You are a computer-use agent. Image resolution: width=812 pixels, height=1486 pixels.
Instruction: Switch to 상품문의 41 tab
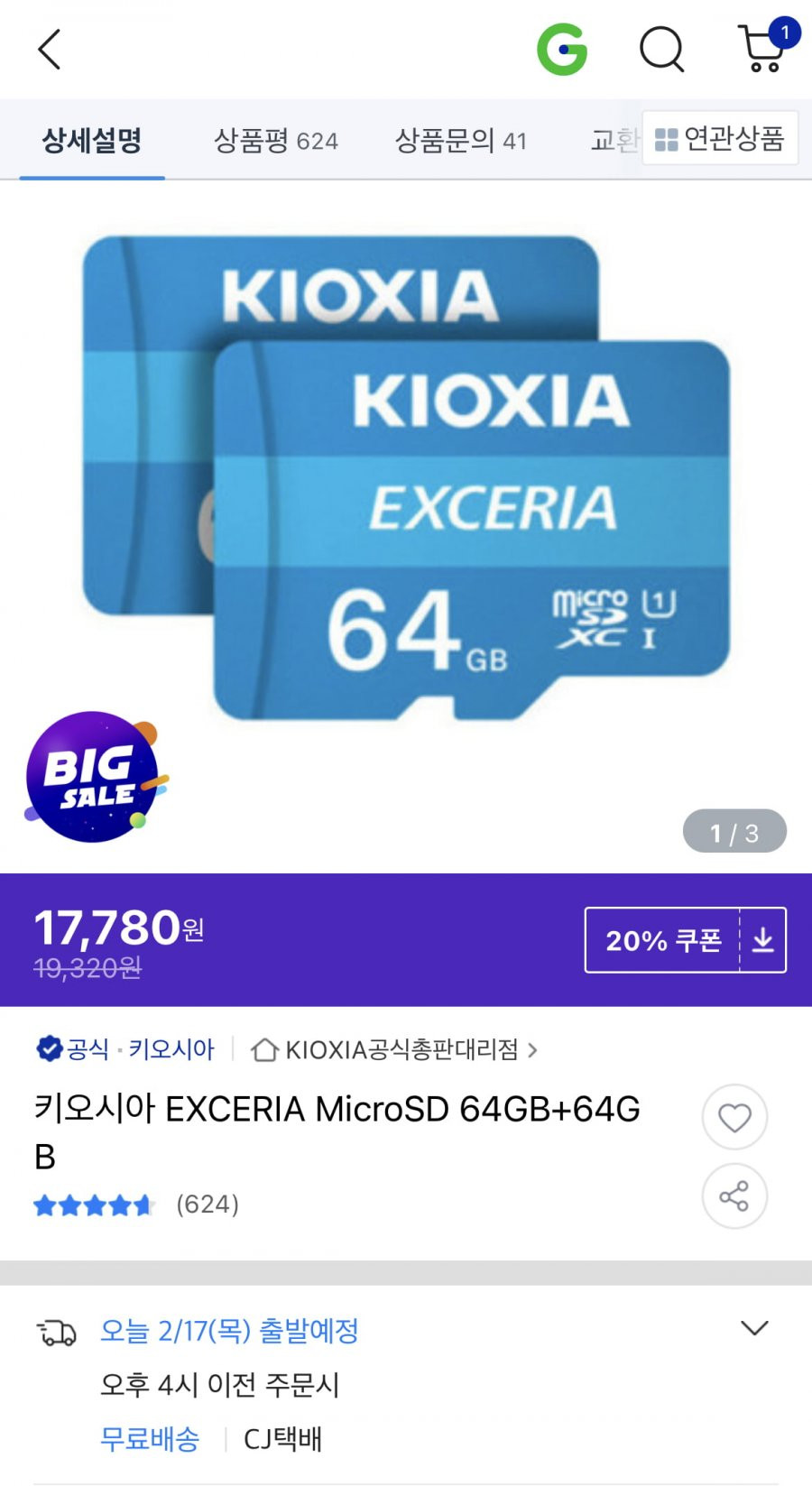pyautogui.click(x=461, y=140)
